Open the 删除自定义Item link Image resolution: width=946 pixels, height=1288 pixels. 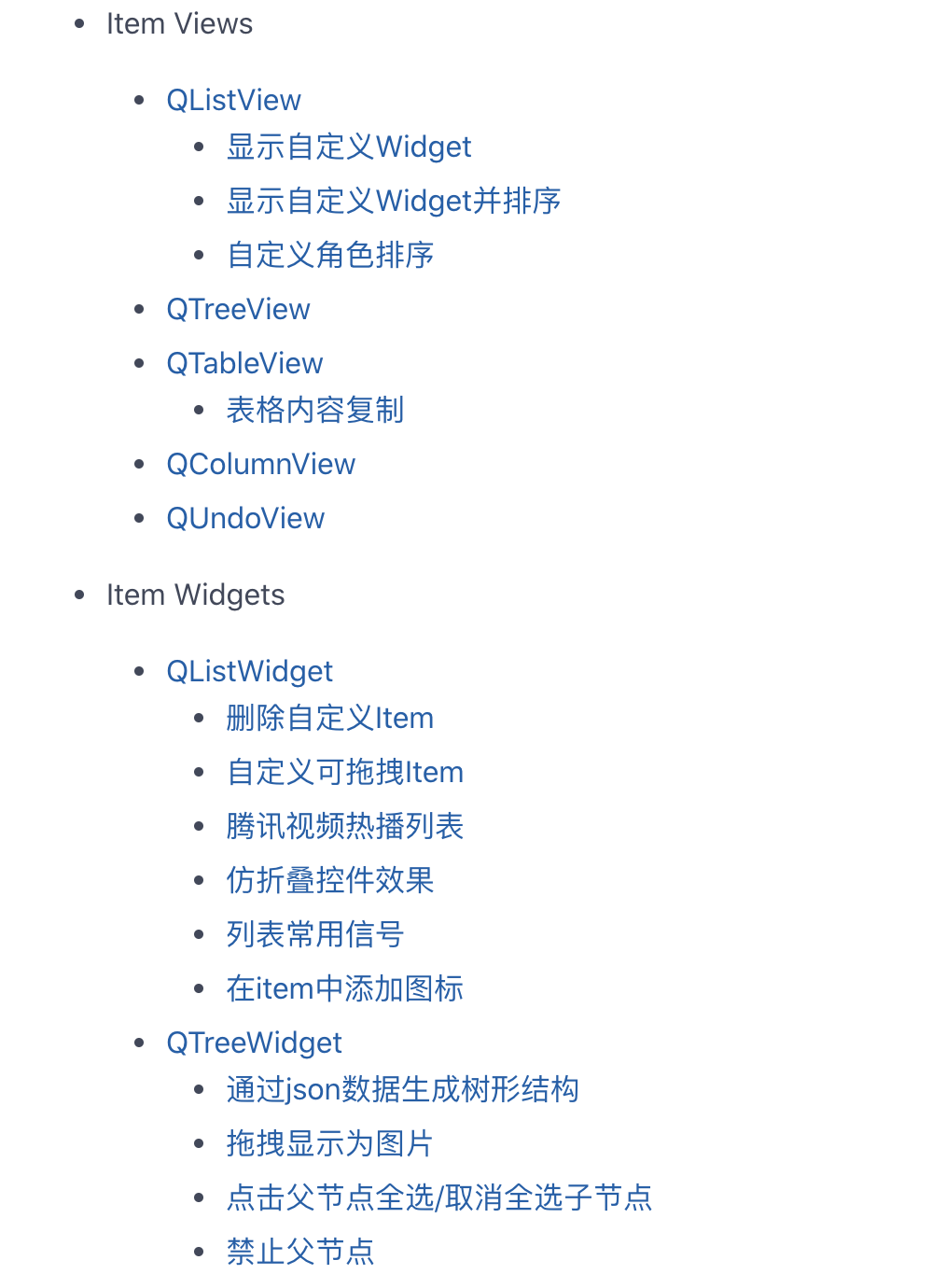click(x=329, y=718)
